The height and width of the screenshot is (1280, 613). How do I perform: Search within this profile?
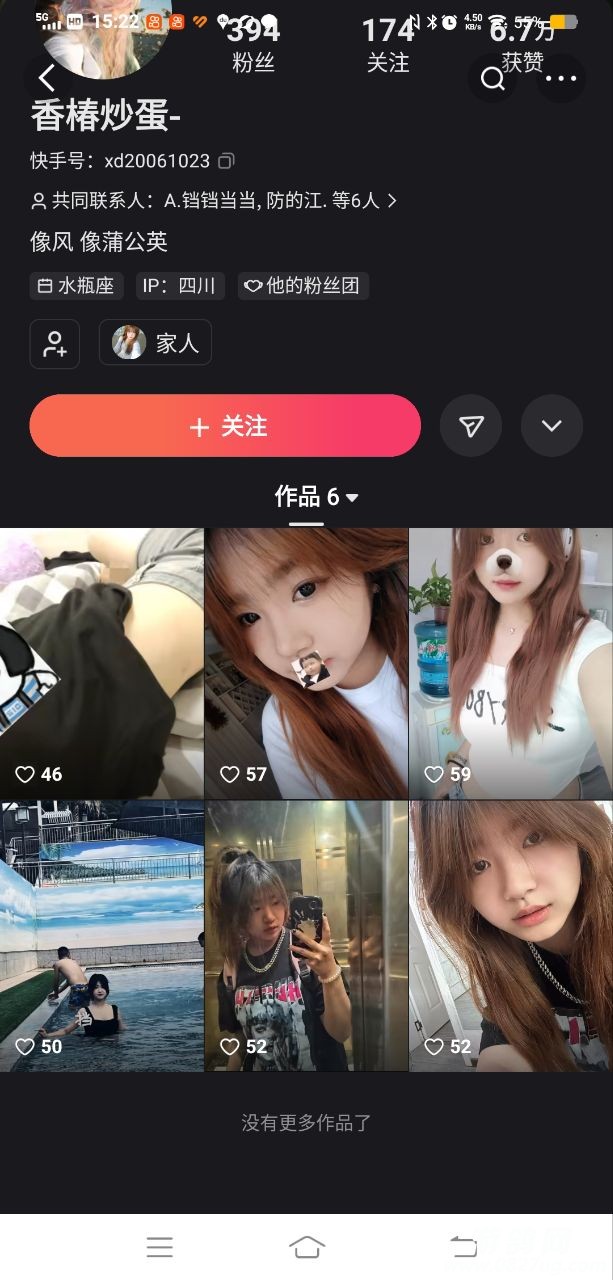click(492, 78)
